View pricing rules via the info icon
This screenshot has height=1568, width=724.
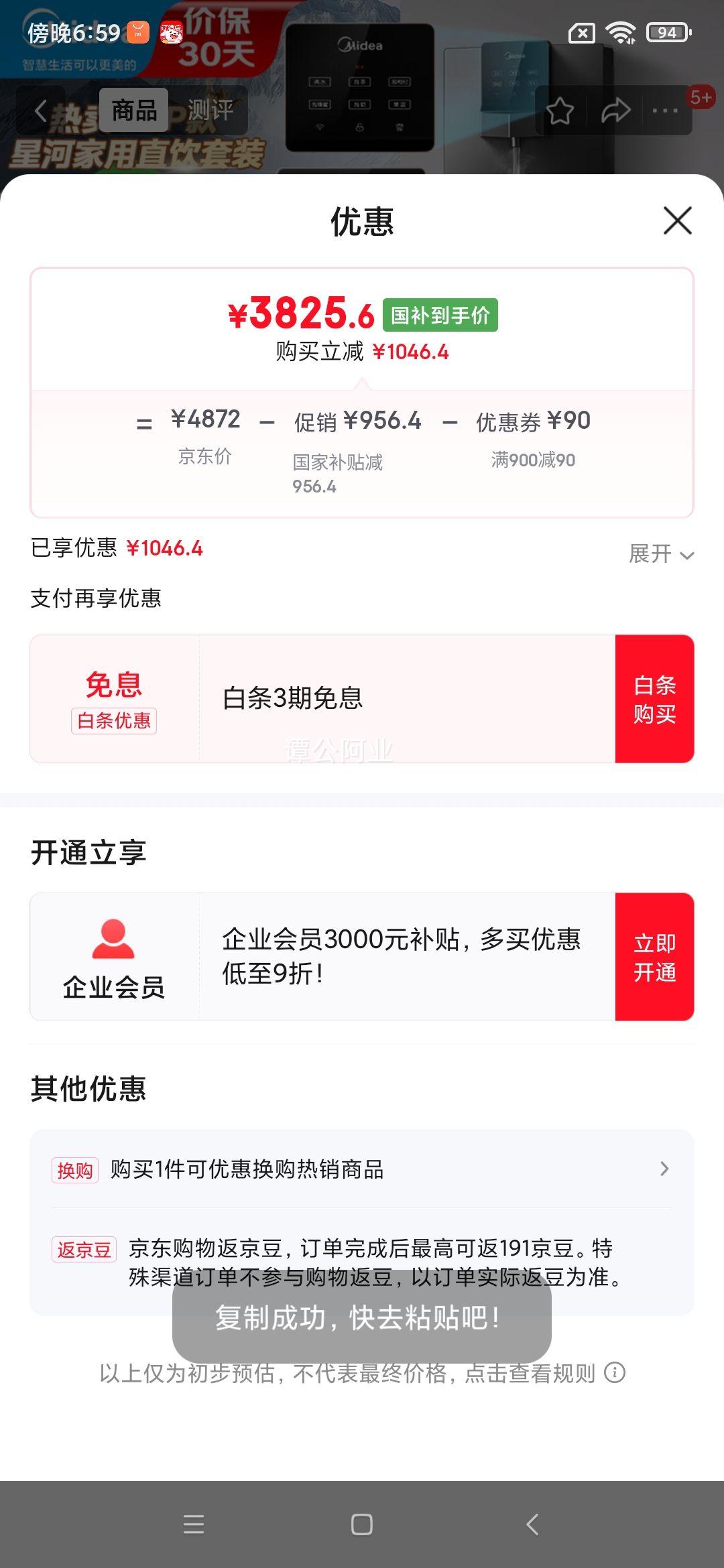click(615, 1373)
